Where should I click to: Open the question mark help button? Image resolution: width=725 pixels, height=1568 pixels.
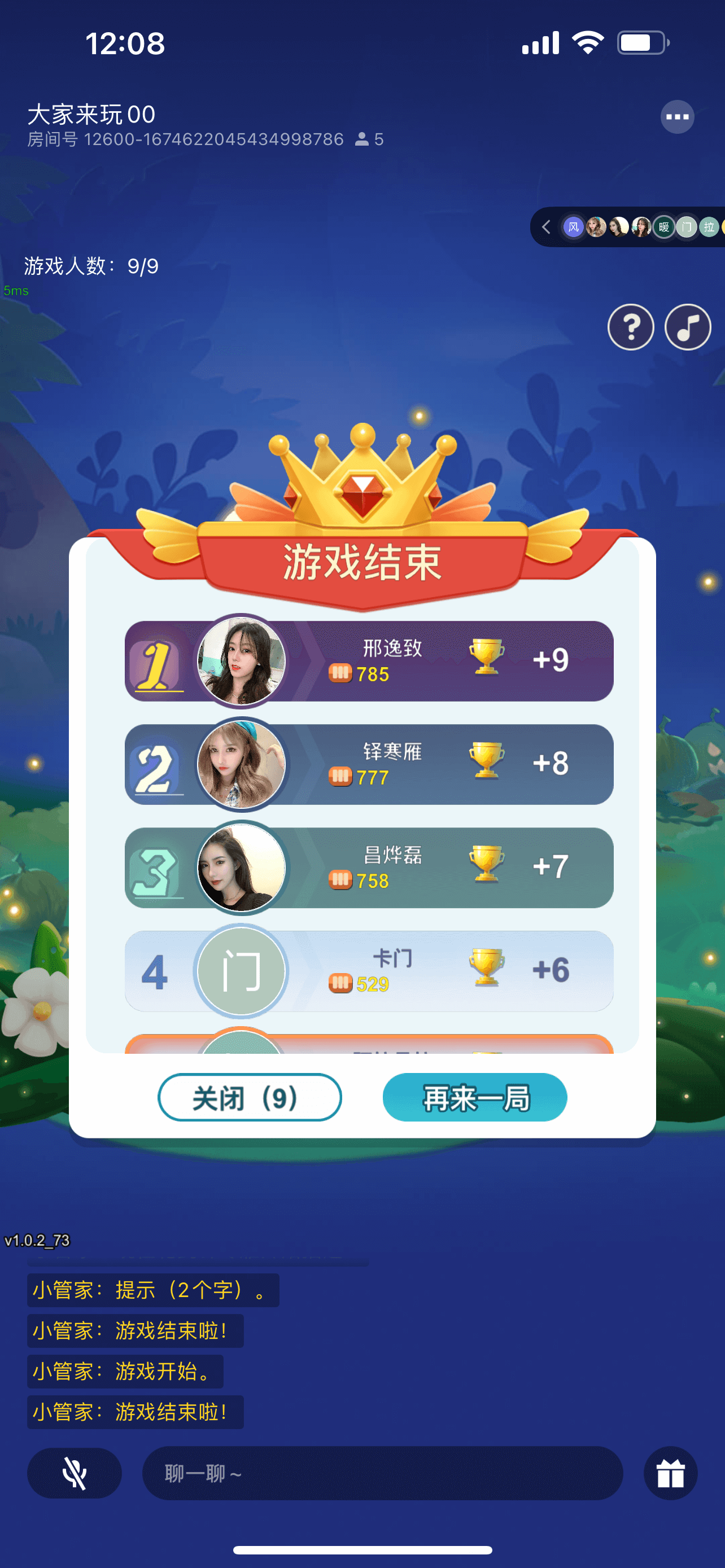(x=631, y=327)
